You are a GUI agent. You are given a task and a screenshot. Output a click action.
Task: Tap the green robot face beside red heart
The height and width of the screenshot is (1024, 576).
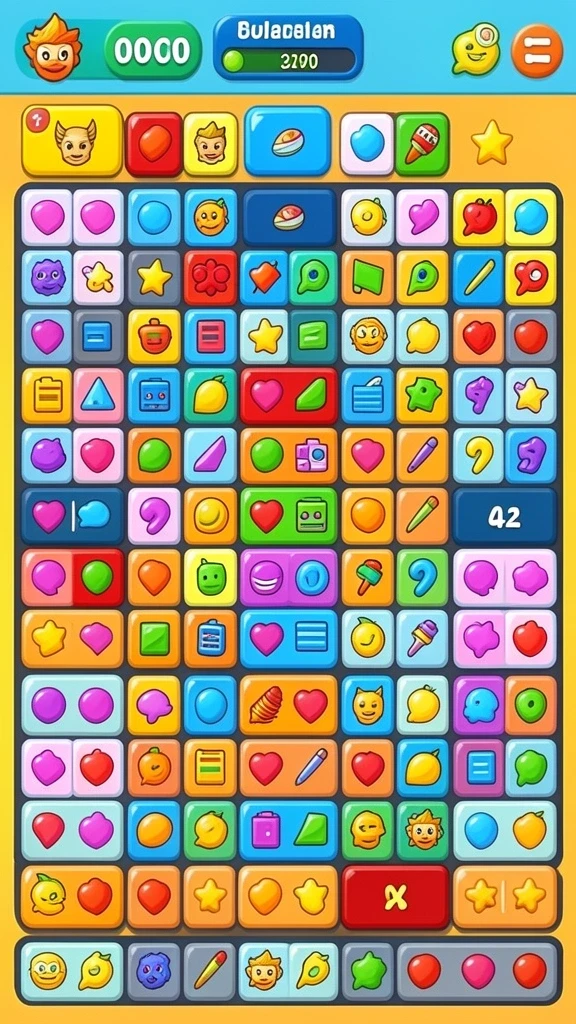(312, 517)
